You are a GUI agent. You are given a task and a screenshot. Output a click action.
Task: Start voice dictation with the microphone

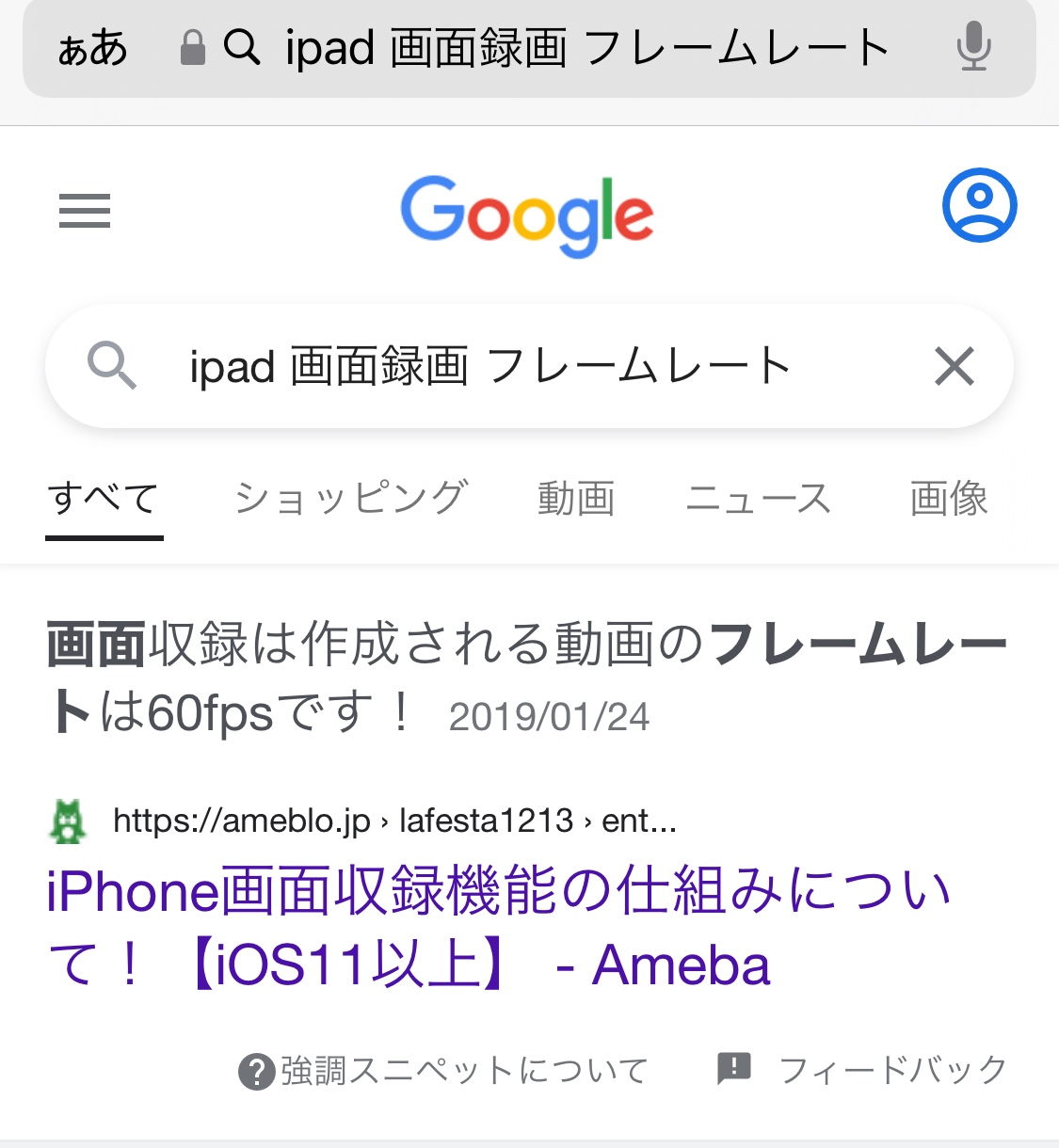click(x=973, y=46)
